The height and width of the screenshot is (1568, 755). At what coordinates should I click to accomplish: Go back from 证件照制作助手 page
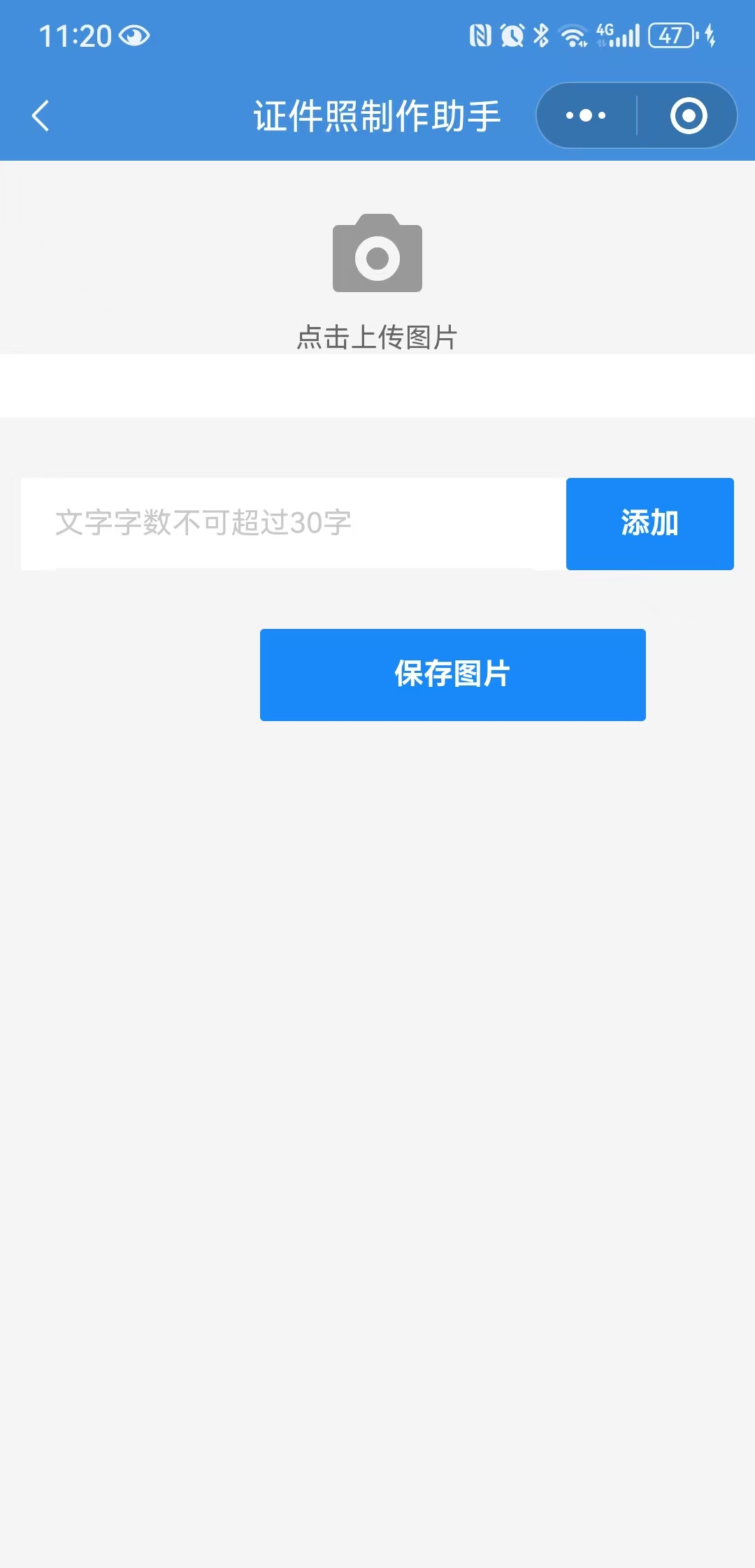pyautogui.click(x=41, y=116)
